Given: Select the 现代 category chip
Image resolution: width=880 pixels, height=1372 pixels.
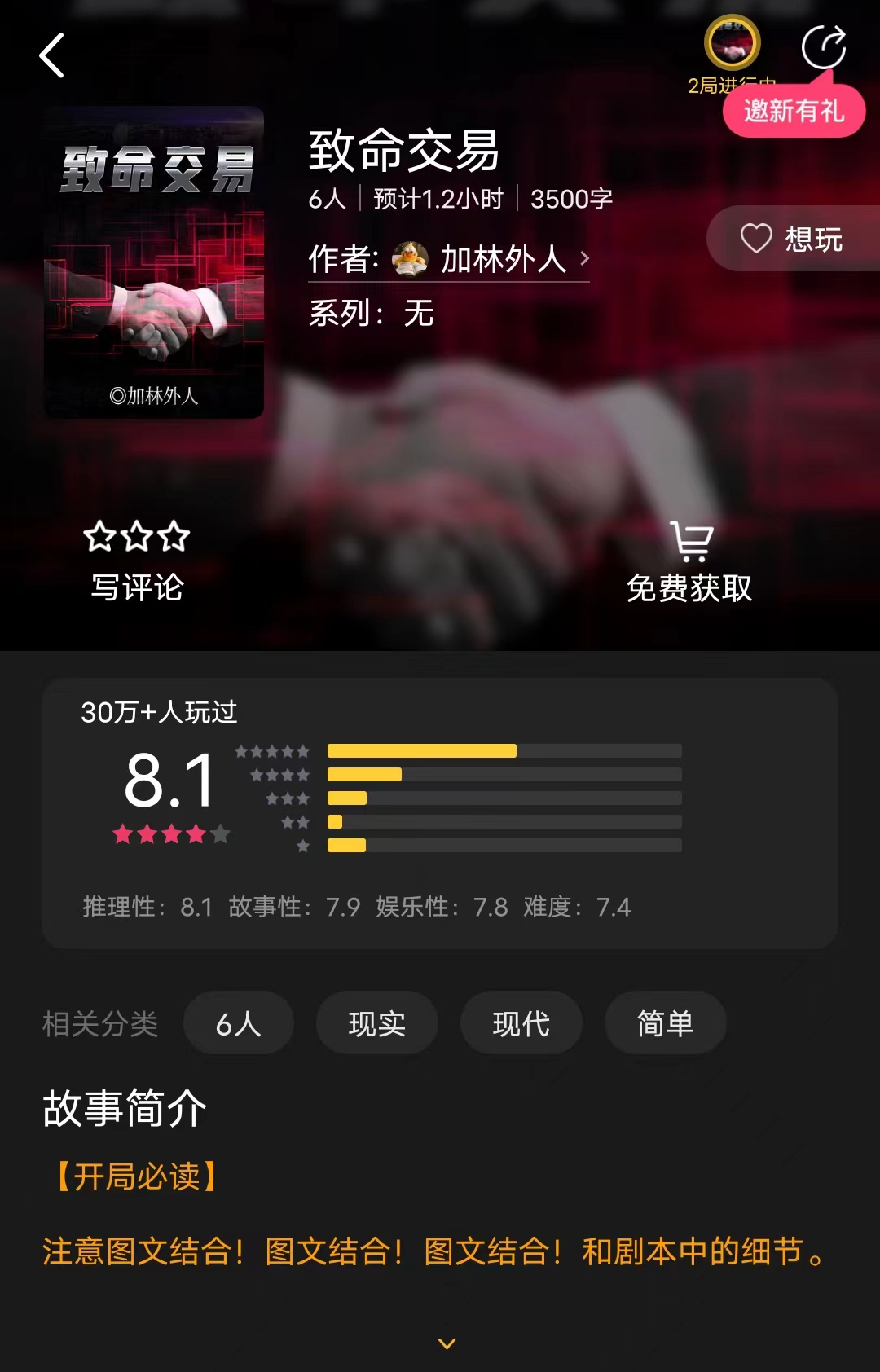Looking at the screenshot, I should [x=521, y=1023].
